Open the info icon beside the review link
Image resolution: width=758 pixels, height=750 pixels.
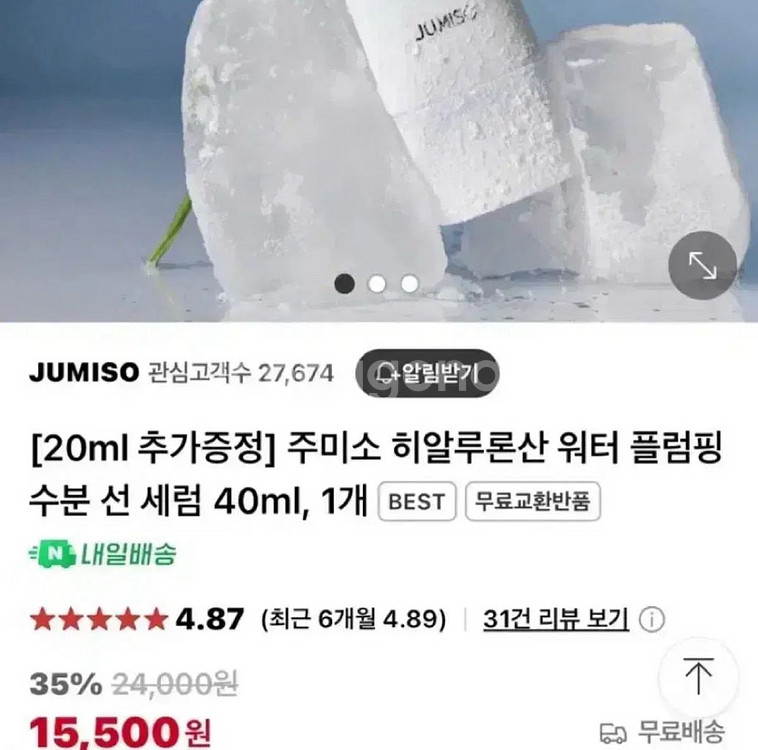(651, 619)
